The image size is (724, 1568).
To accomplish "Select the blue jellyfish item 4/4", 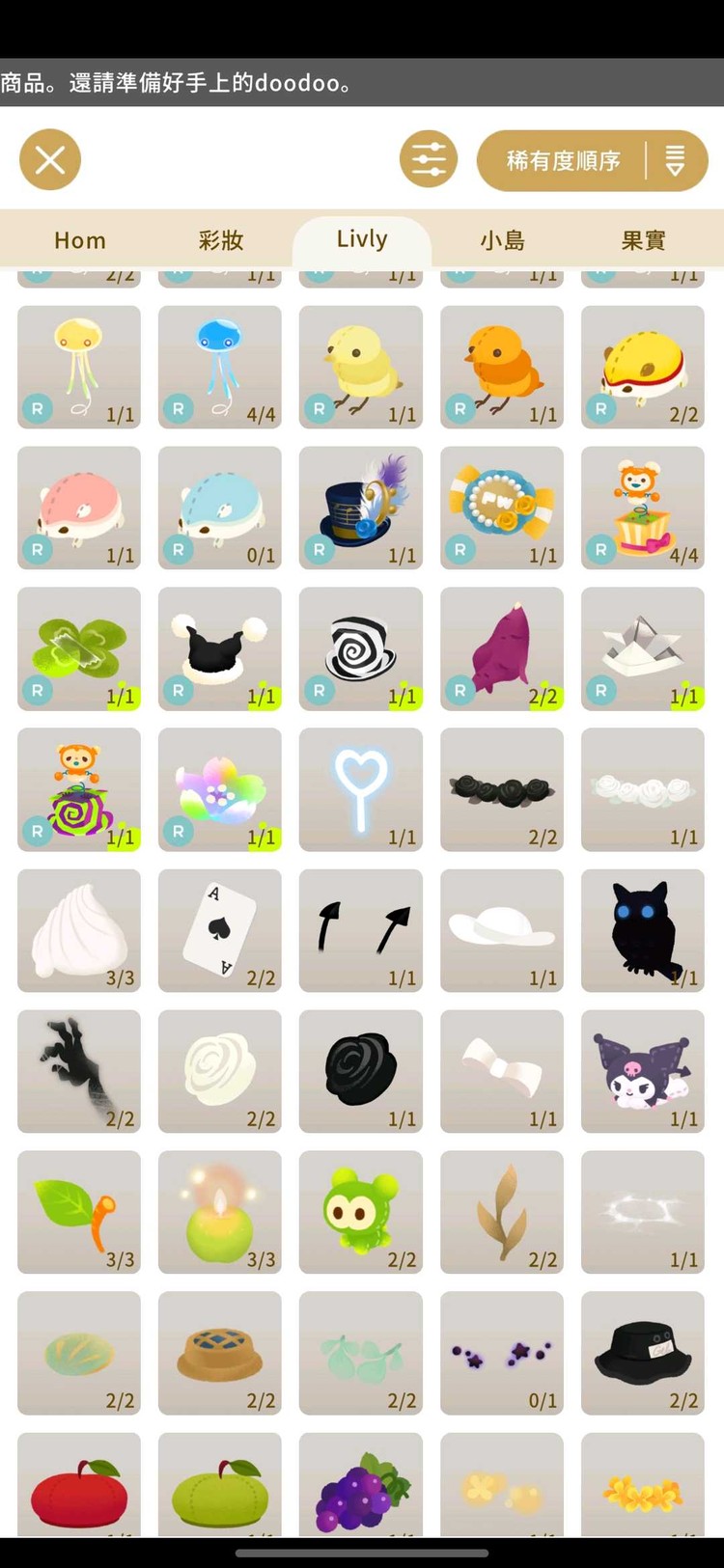I will click(220, 367).
